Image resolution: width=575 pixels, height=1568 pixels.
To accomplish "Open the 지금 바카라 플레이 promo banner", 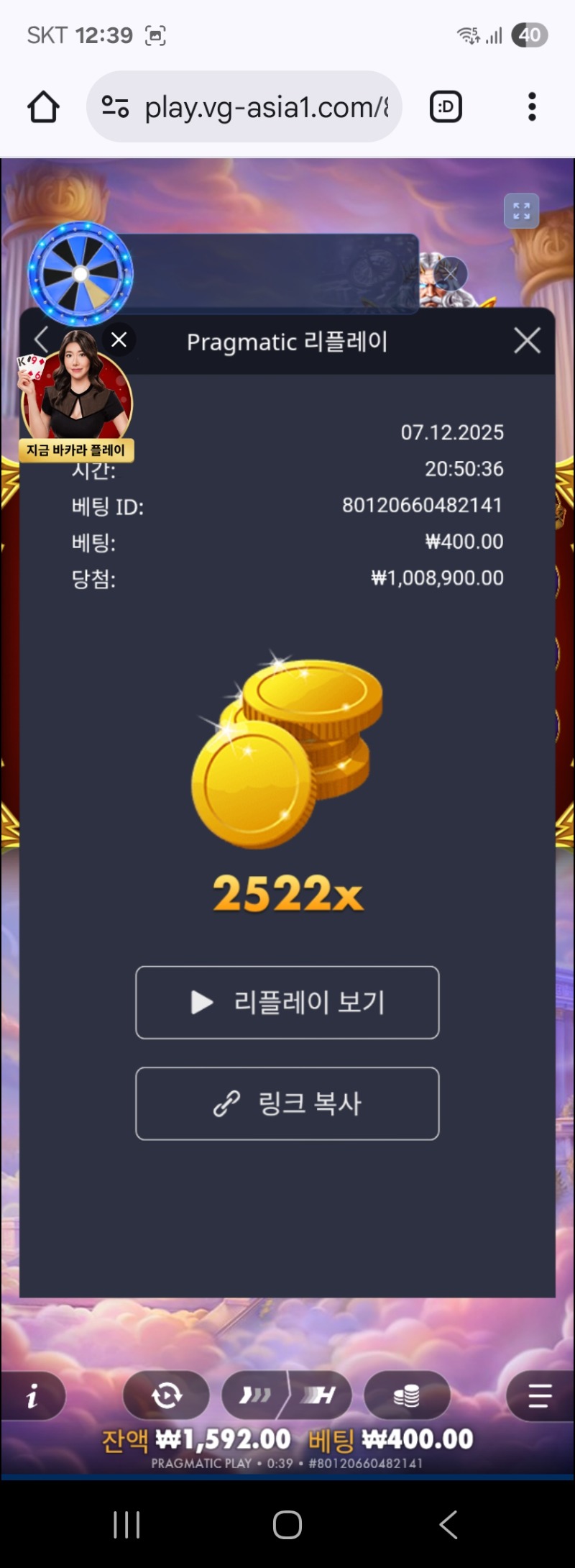I will click(x=77, y=451).
